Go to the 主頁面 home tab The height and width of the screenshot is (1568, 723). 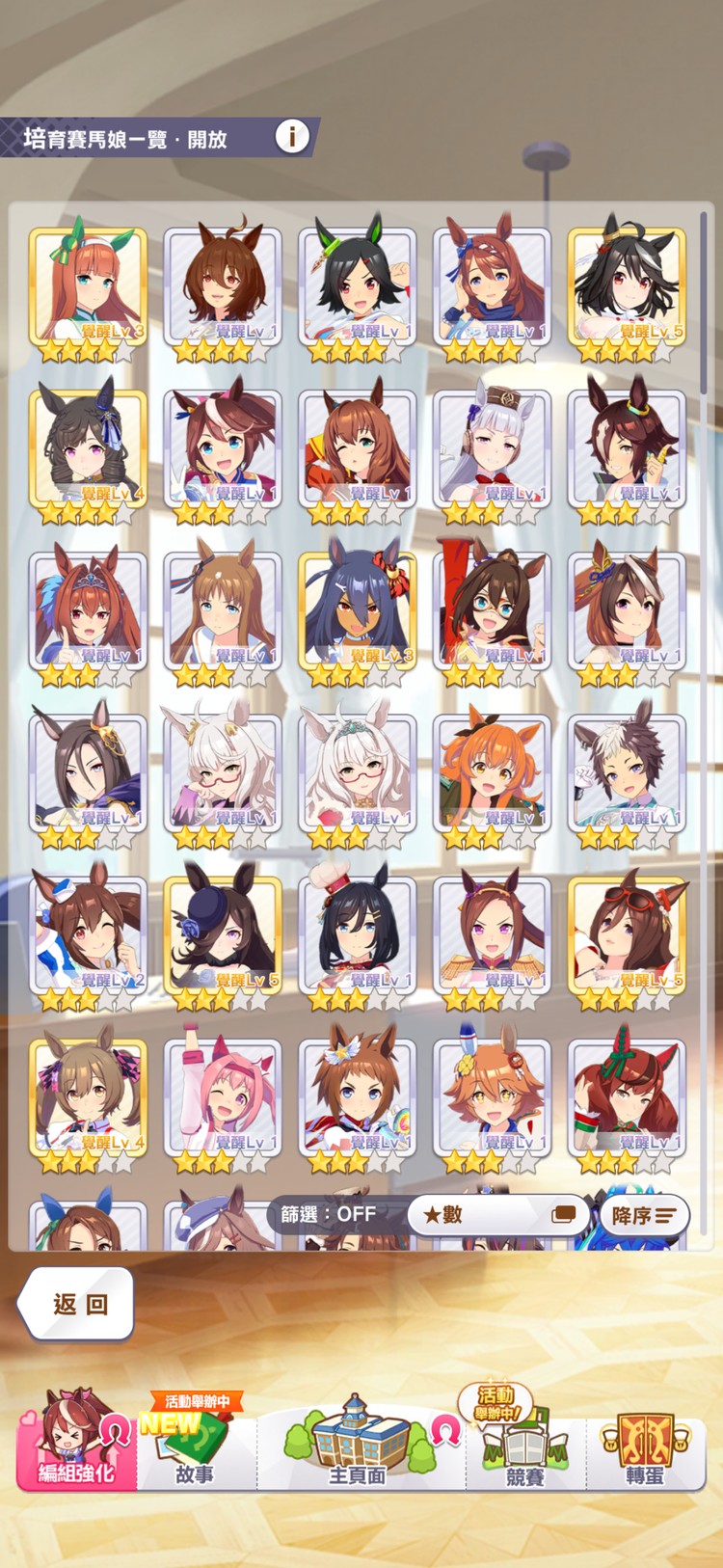point(358,1446)
